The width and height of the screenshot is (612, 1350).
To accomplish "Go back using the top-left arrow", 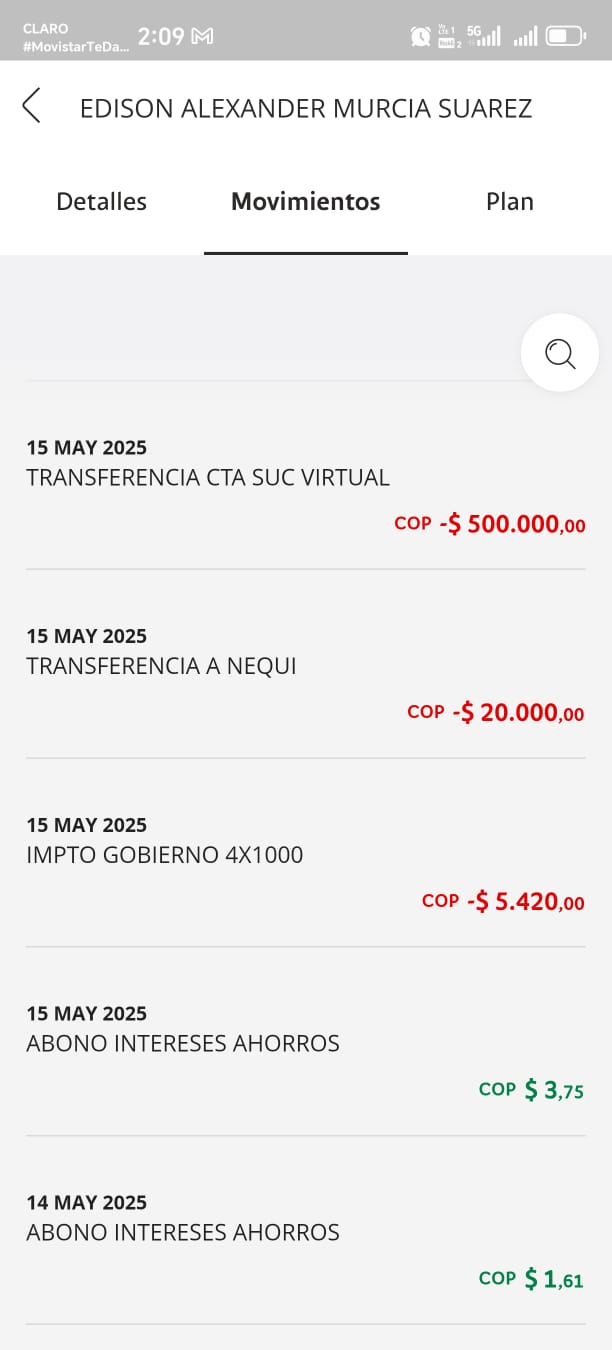I will point(32,106).
